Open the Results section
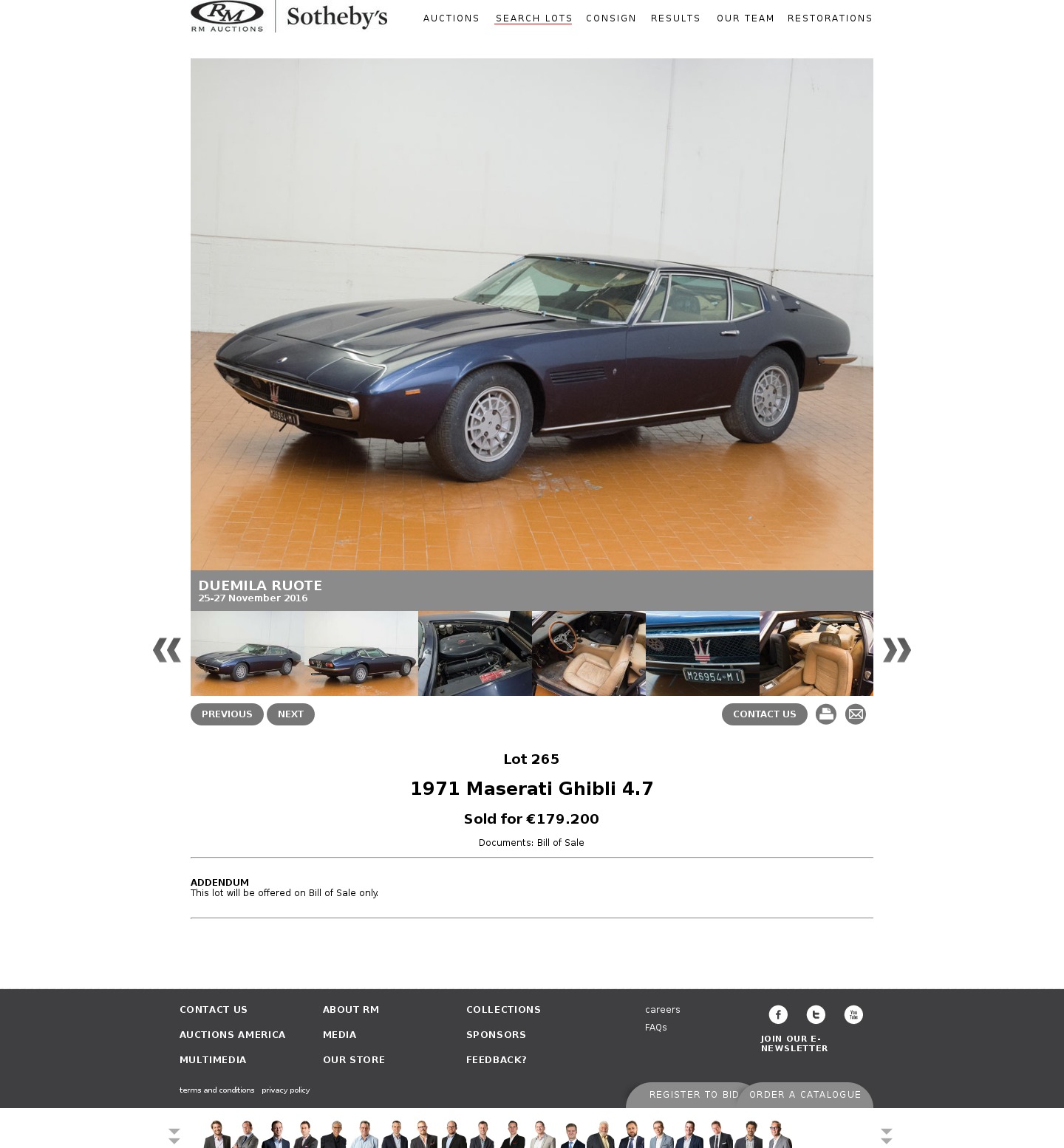 tap(675, 18)
